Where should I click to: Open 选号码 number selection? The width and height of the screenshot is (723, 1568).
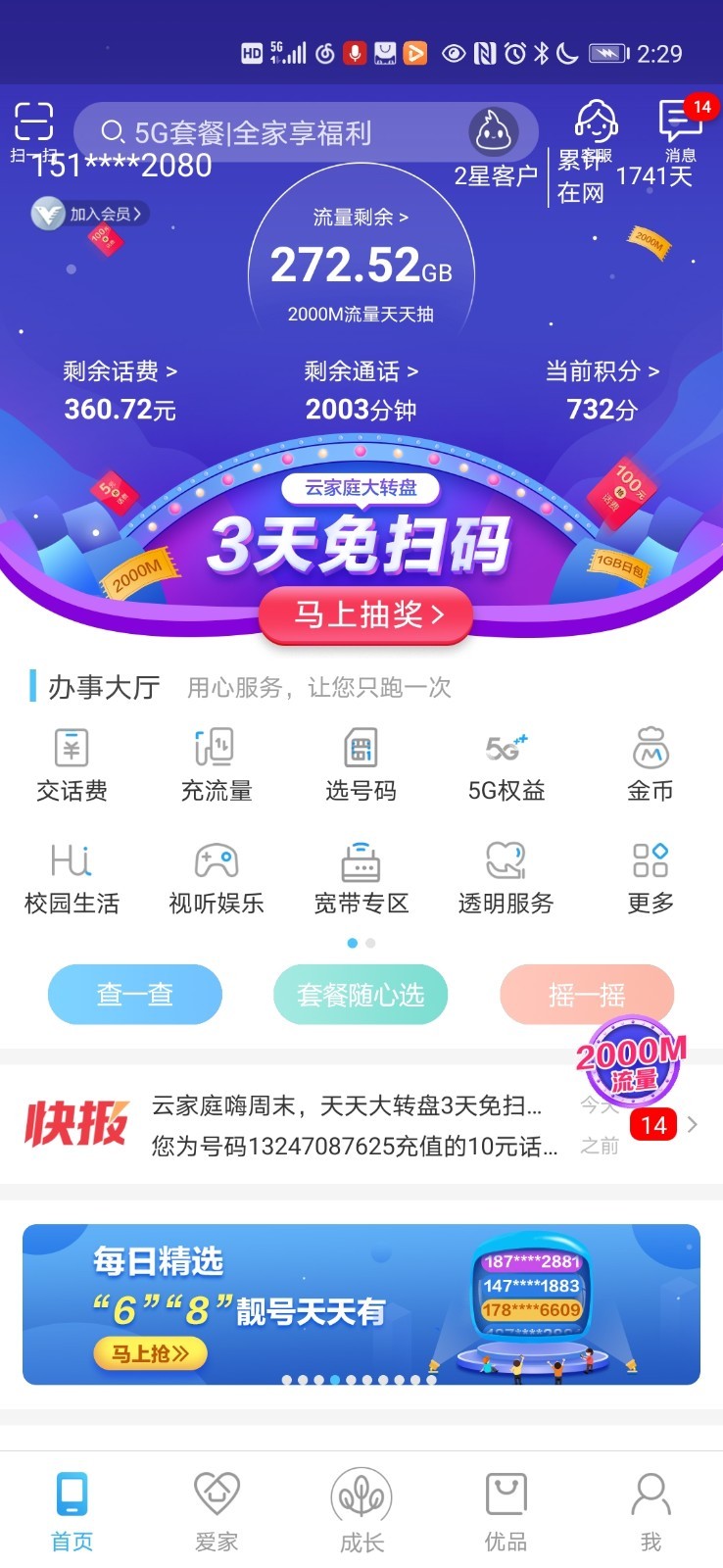tap(361, 764)
